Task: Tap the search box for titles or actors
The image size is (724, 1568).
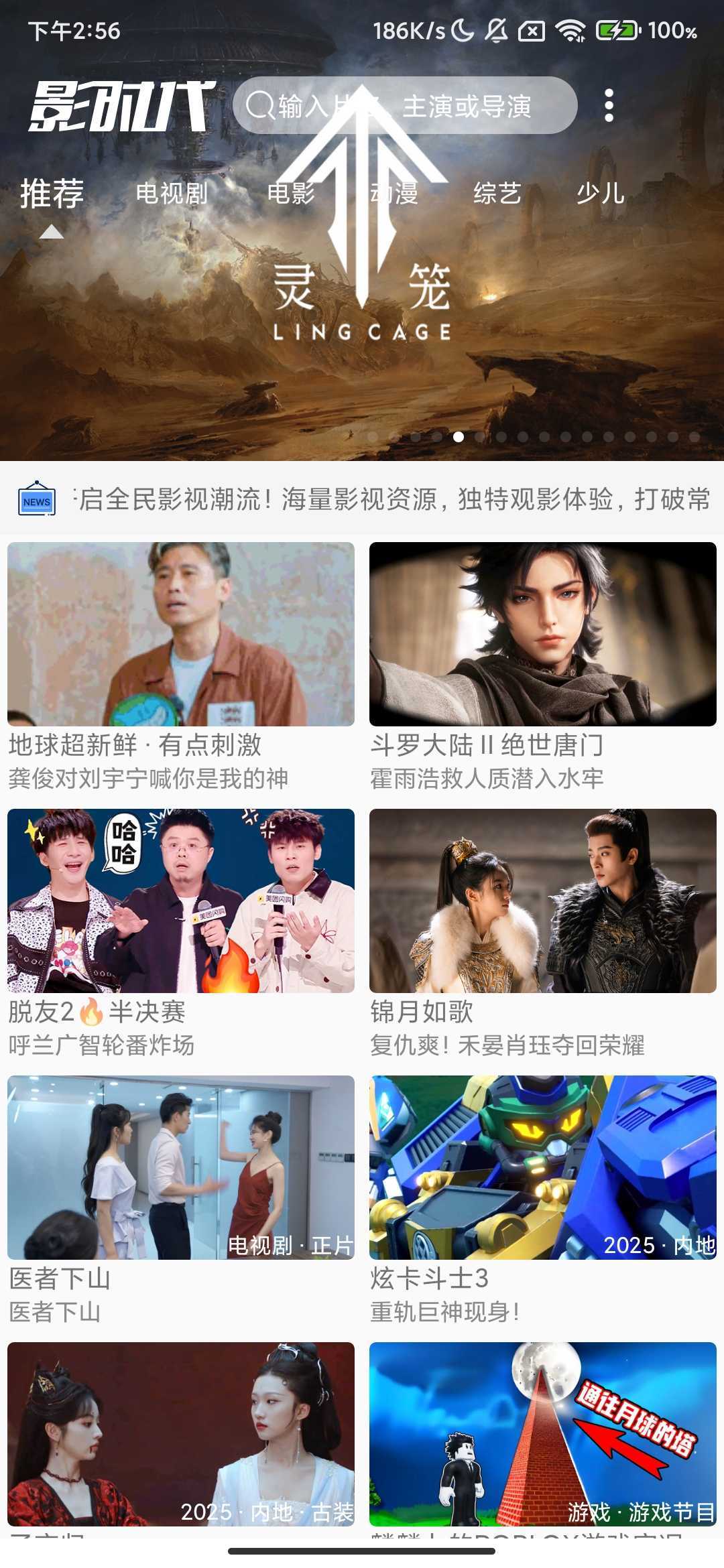Action: pyautogui.click(x=405, y=106)
